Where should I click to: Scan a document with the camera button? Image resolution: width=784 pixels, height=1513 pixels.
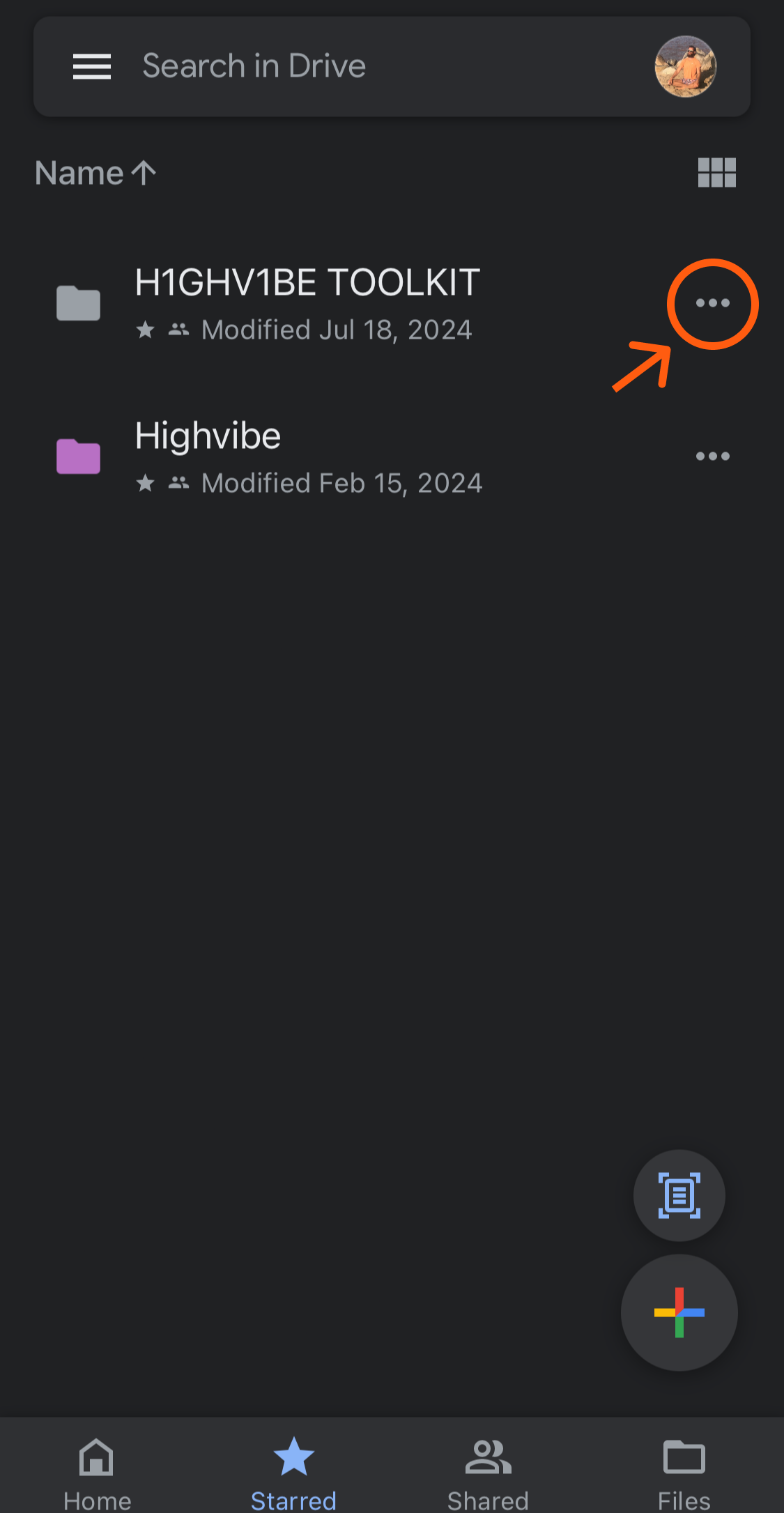(x=679, y=1195)
